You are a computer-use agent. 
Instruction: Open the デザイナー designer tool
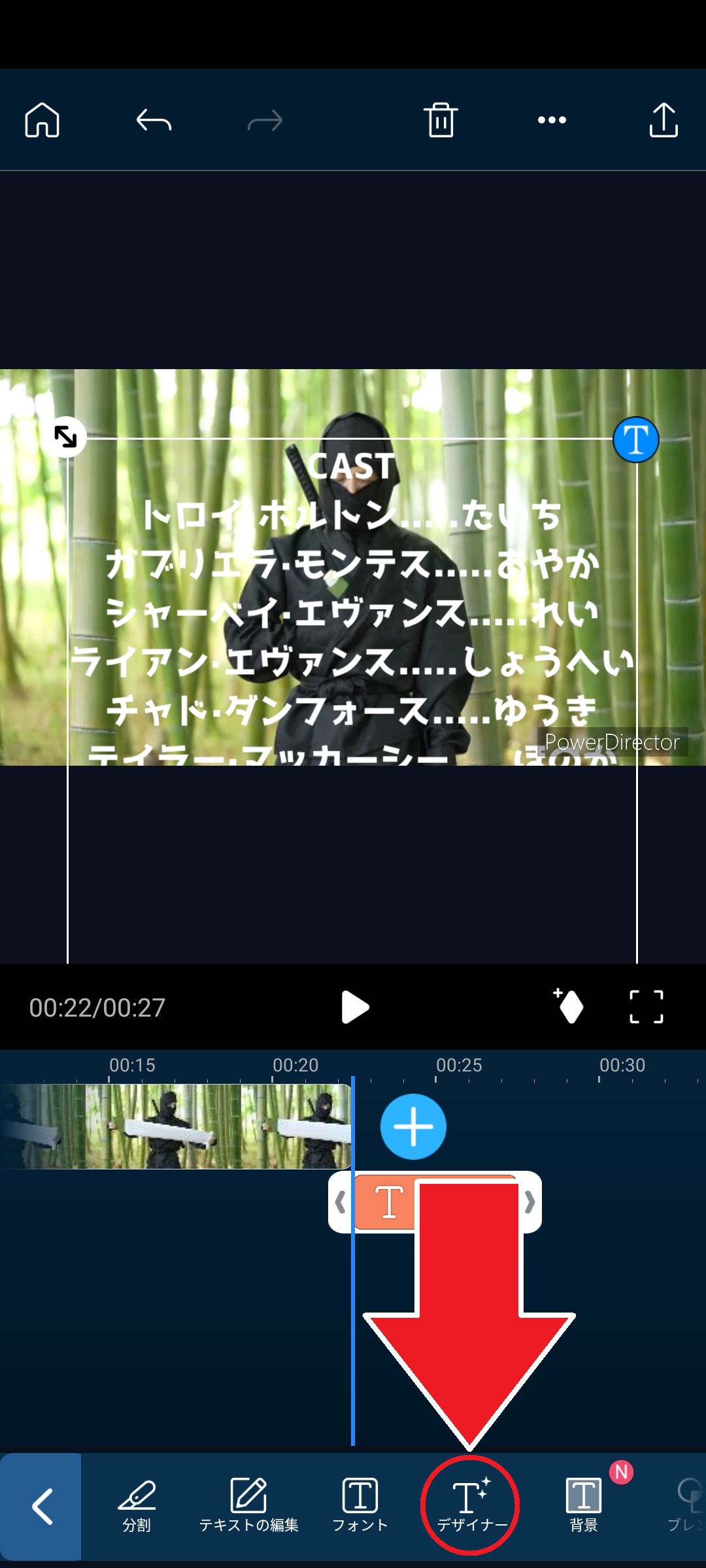(x=471, y=1506)
